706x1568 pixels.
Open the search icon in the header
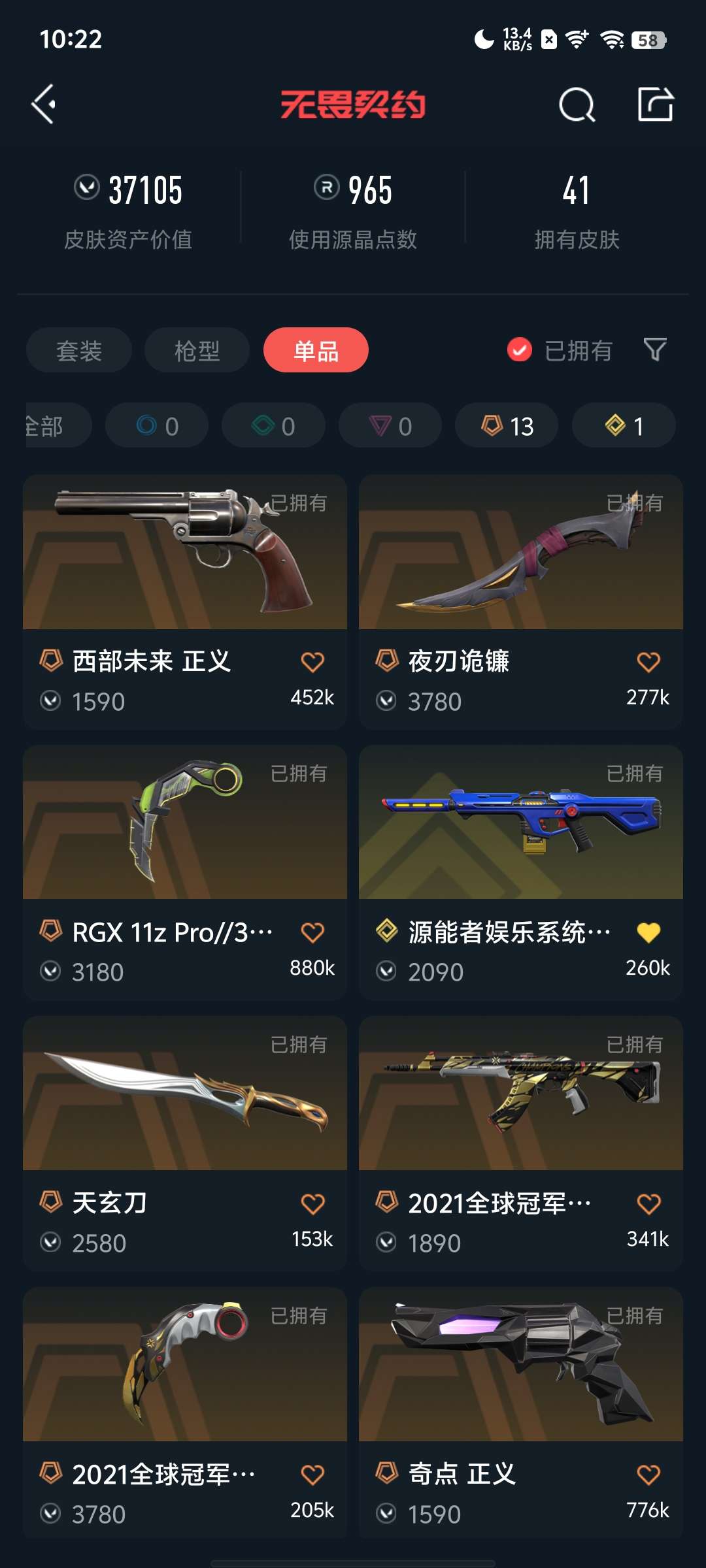(577, 105)
